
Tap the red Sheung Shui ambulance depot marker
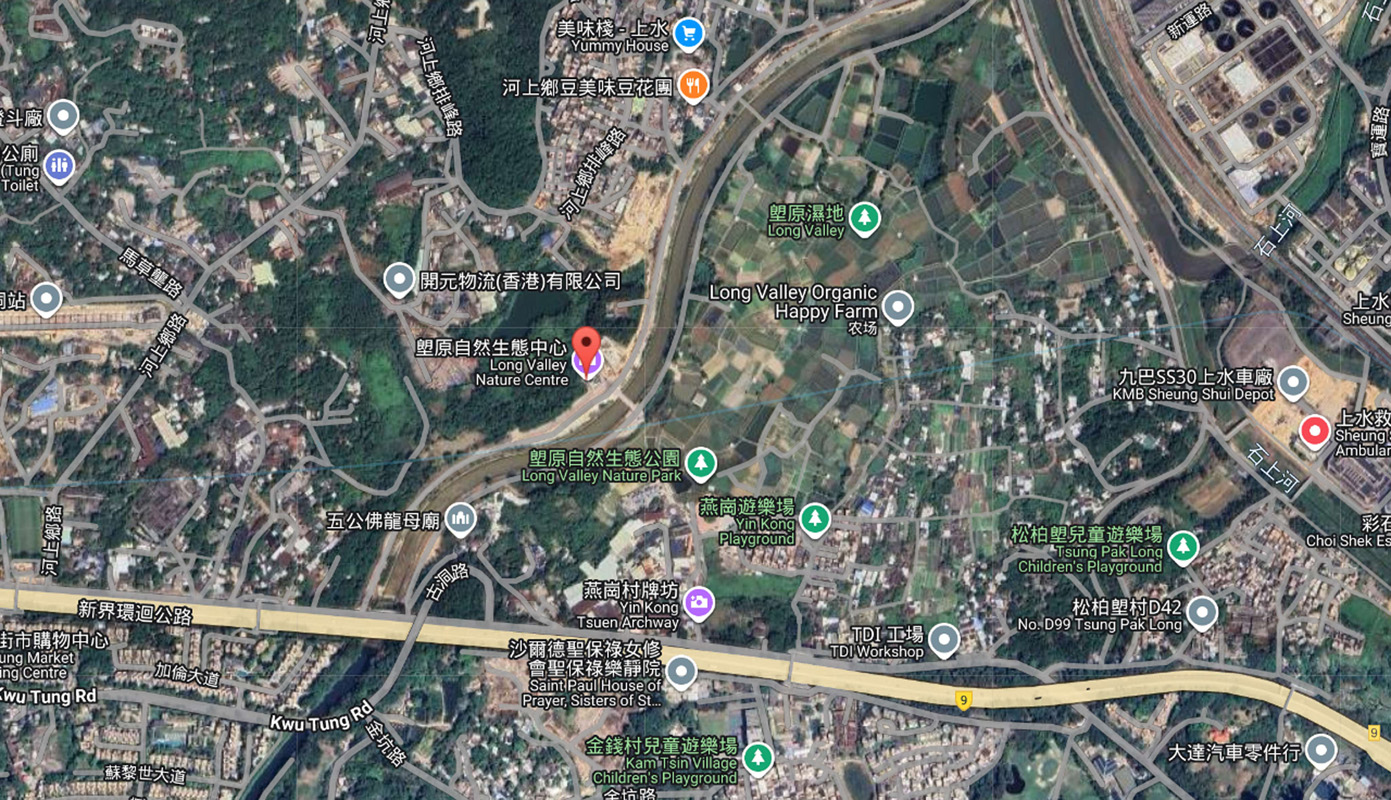1314,431
